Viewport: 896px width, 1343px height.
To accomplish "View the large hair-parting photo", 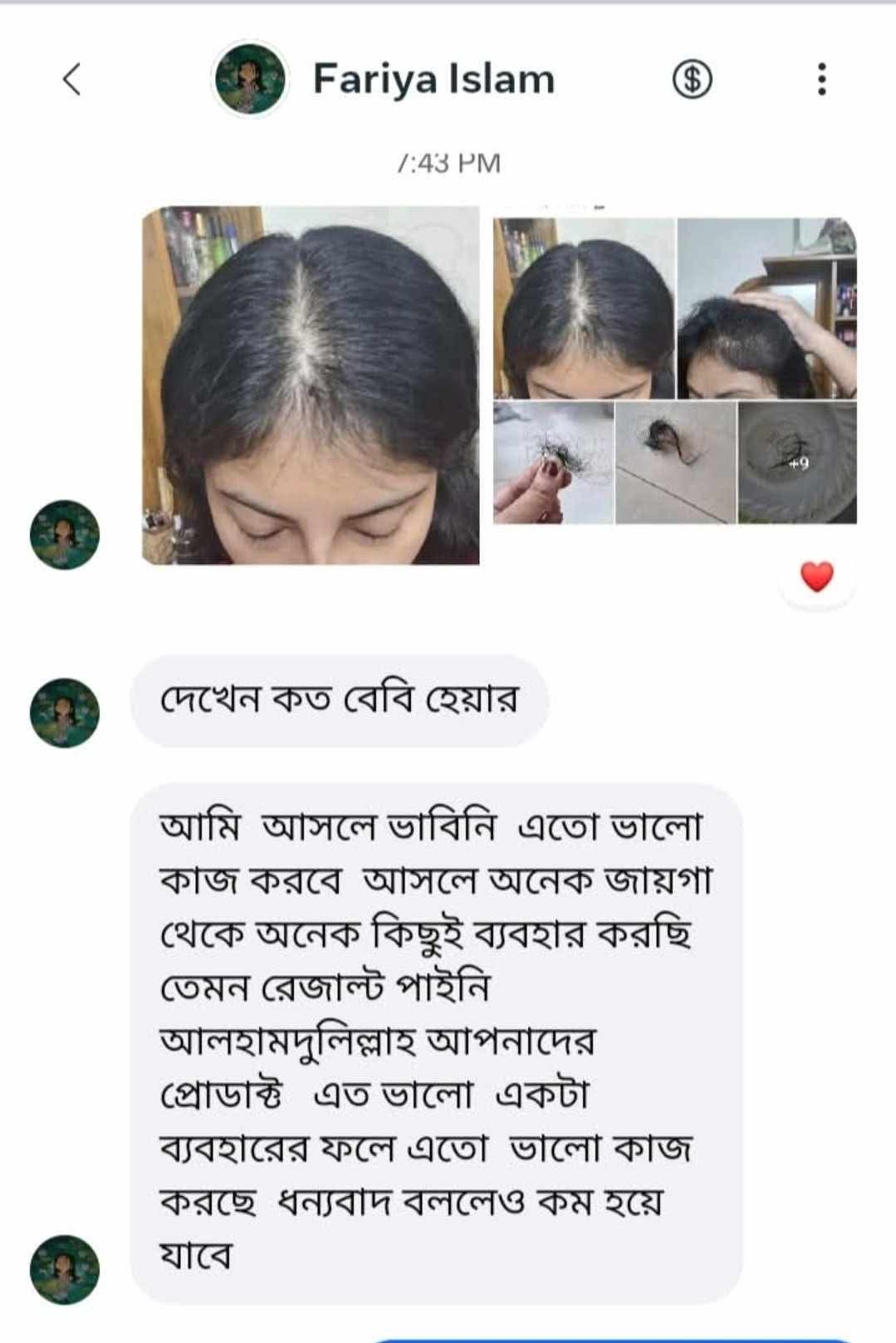I will (311, 385).
